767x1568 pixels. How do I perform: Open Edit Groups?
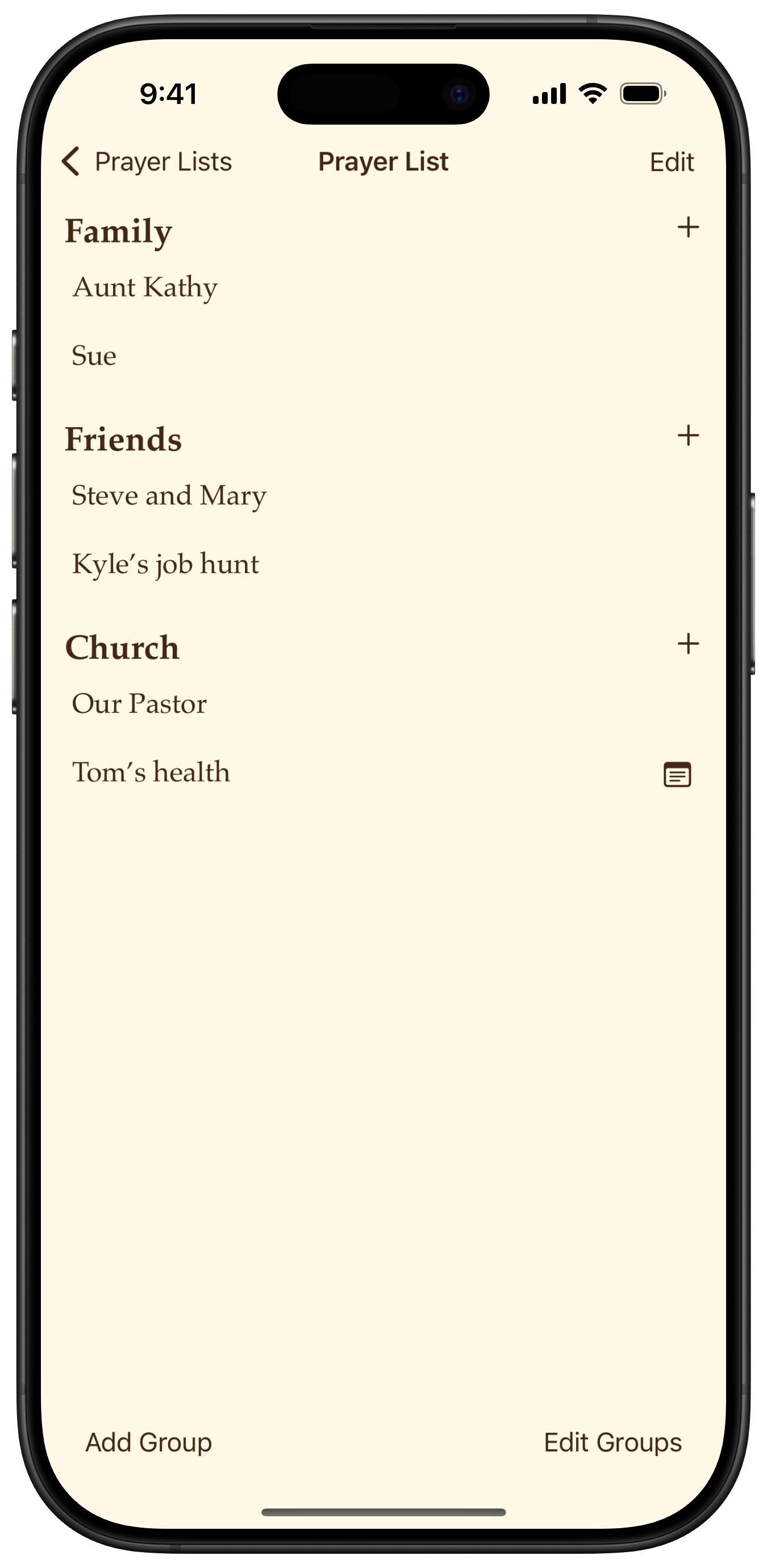tap(612, 1442)
